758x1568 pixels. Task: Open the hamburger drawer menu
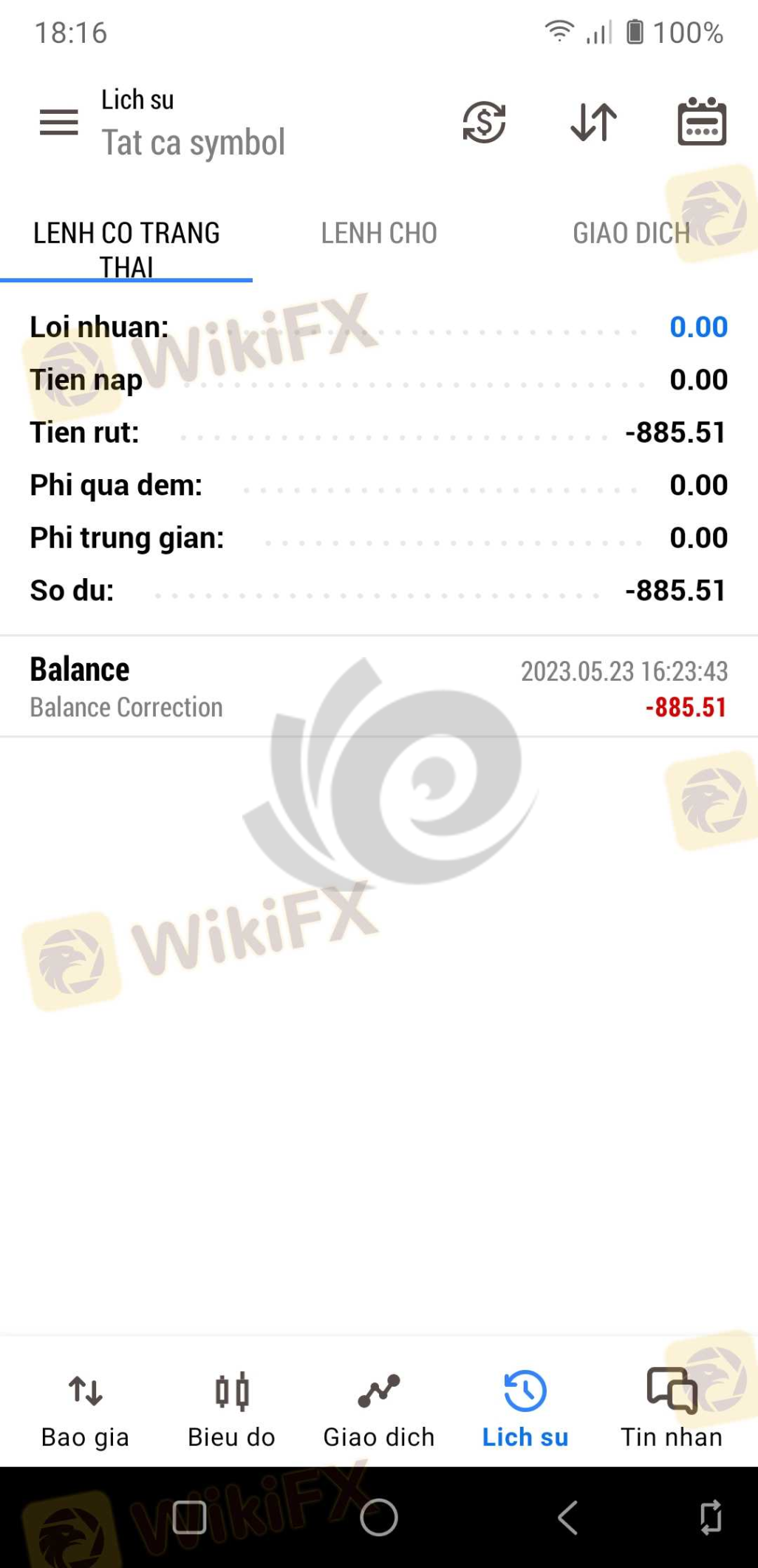pos(58,122)
